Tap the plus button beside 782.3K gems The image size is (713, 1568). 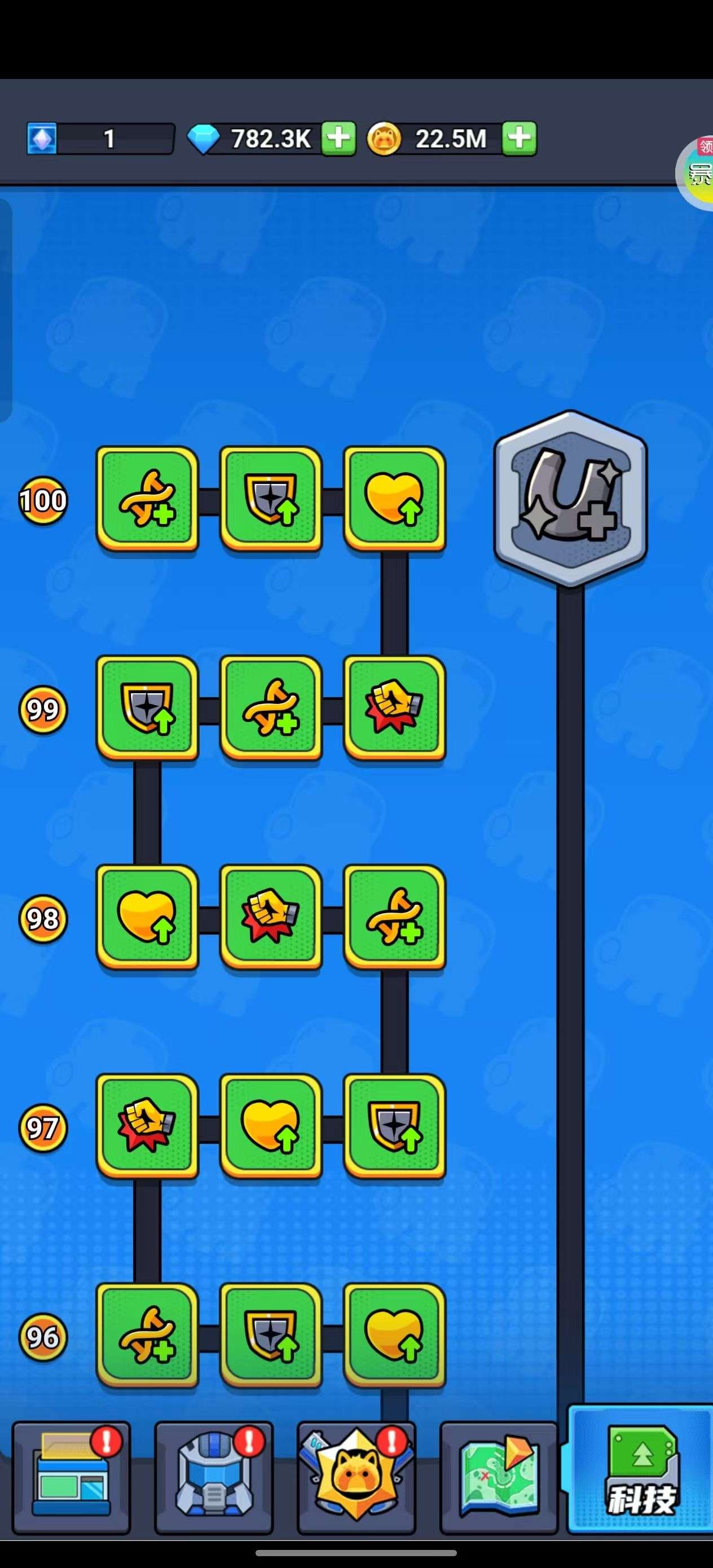tap(338, 138)
